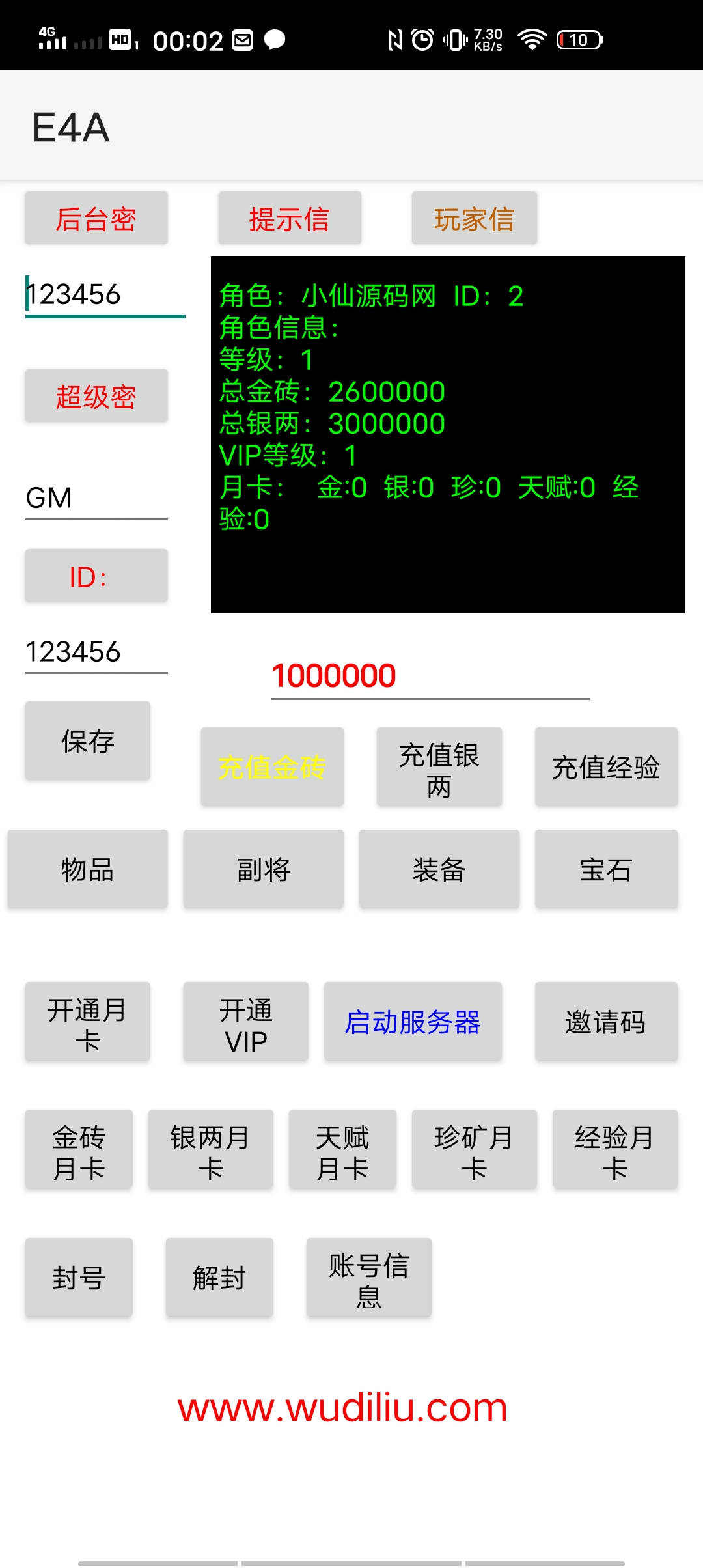Open 账号信息 account info
Screen dimensions: 703x1568
[369, 1278]
